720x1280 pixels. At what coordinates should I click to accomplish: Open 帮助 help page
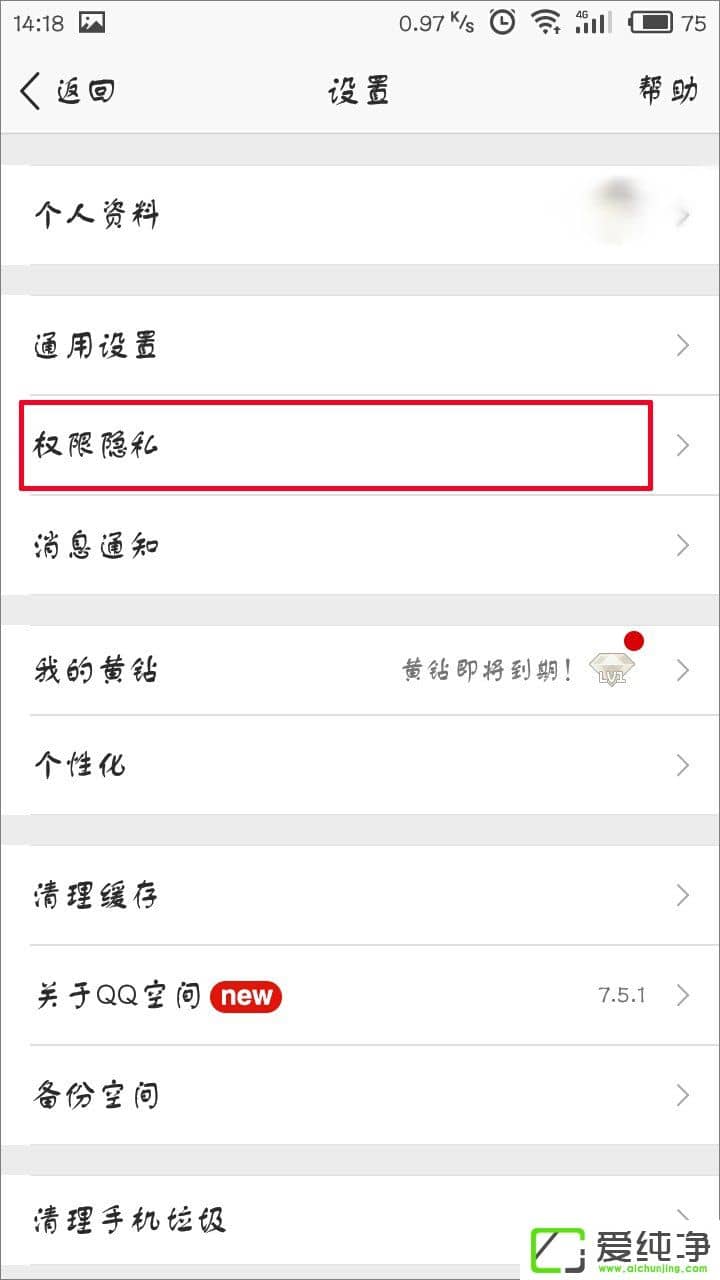pos(668,92)
